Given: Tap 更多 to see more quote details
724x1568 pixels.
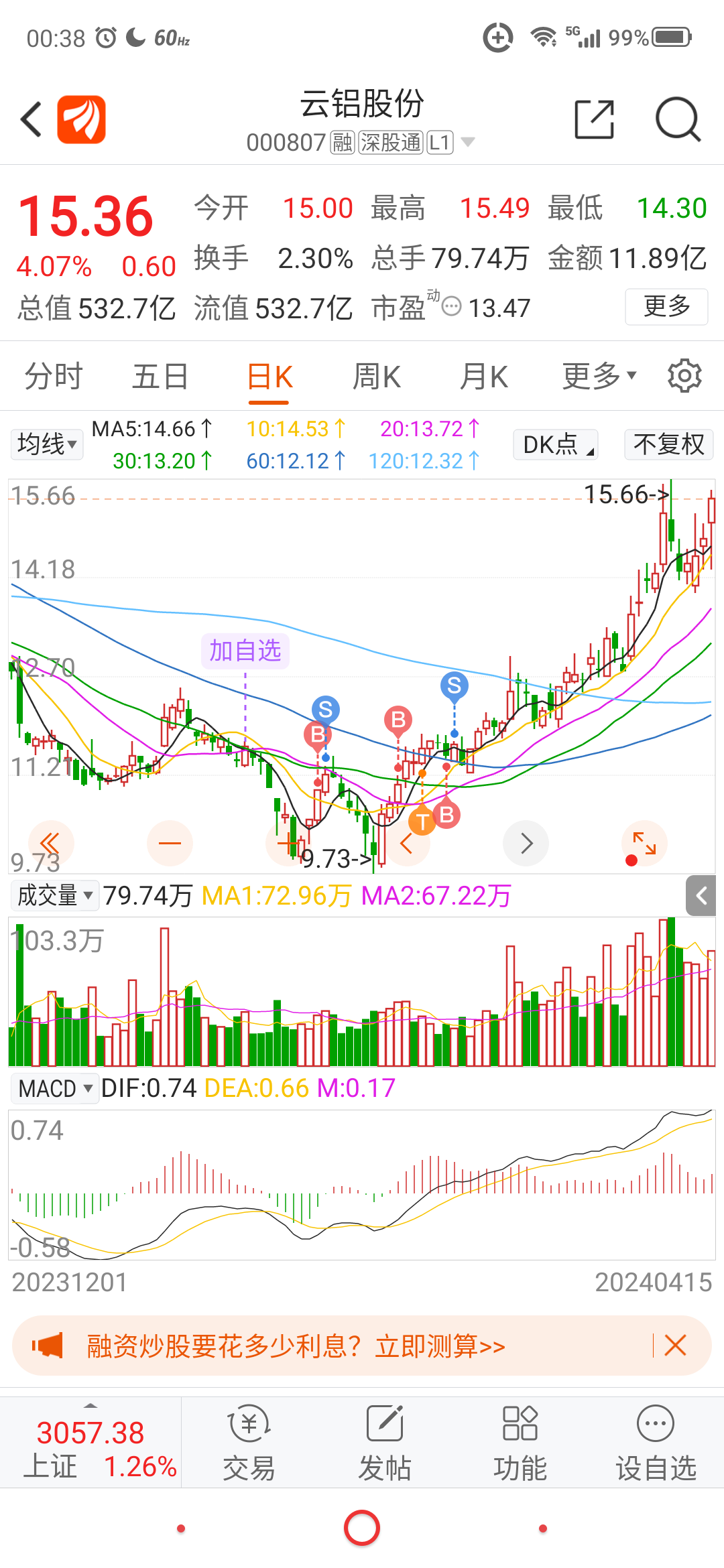Looking at the screenshot, I should [666, 306].
